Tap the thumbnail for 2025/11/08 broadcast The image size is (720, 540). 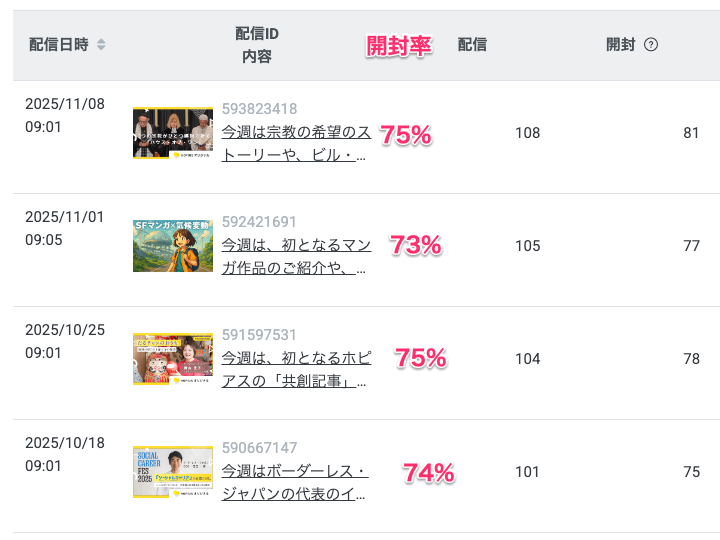coord(172,133)
